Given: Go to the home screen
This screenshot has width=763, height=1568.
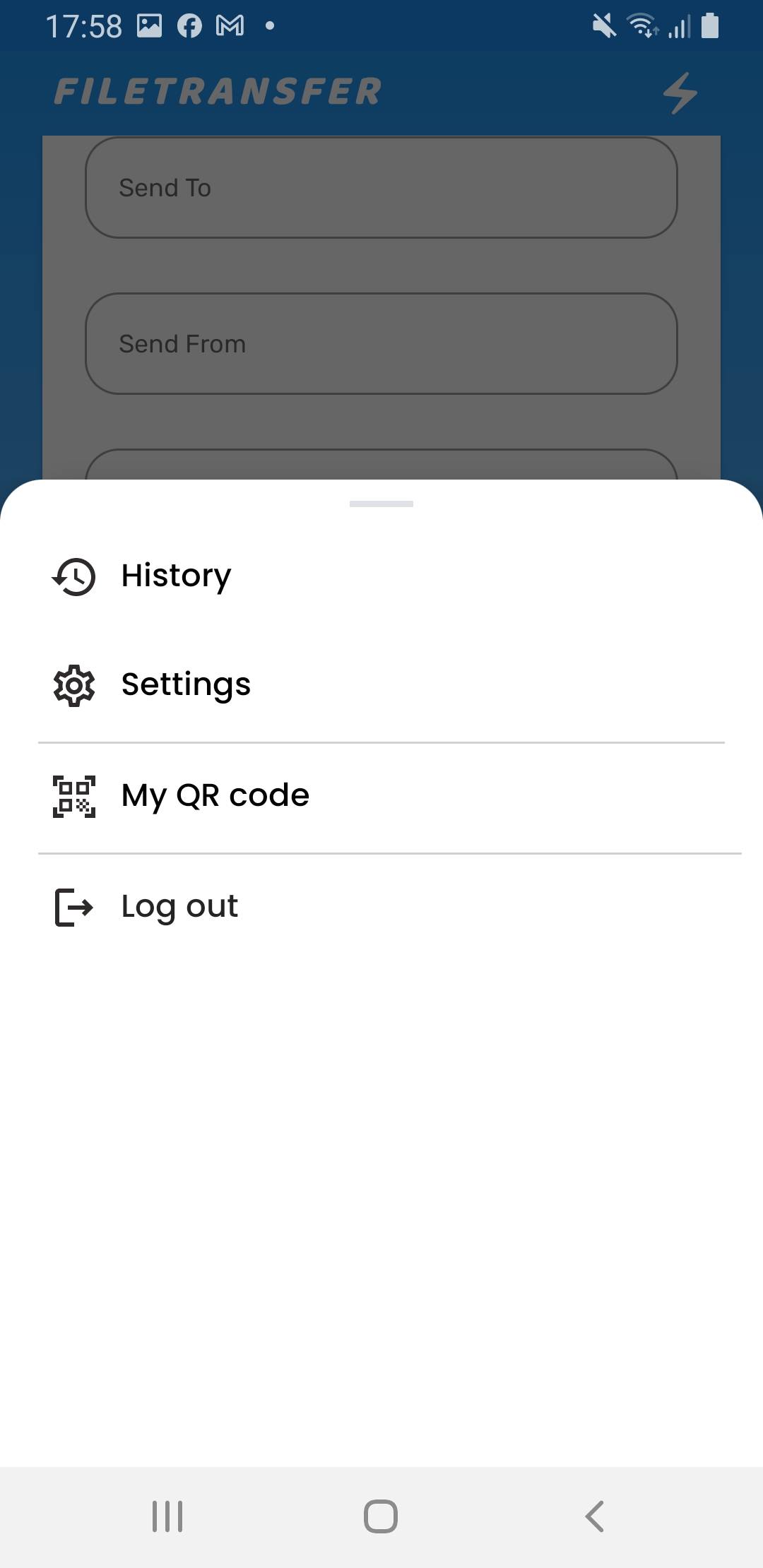Looking at the screenshot, I should 381,1516.
